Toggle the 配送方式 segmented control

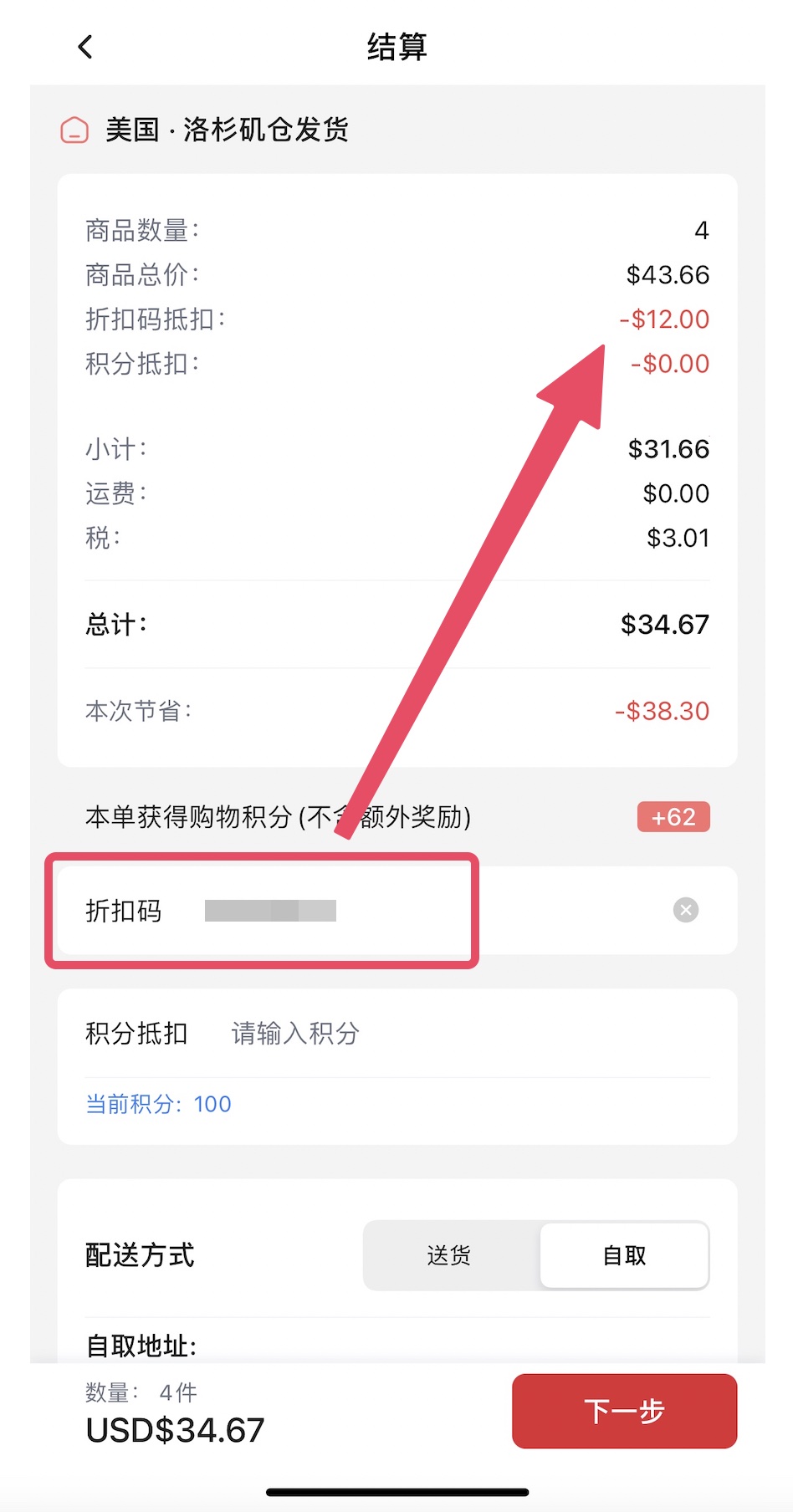pyautogui.click(x=535, y=1254)
